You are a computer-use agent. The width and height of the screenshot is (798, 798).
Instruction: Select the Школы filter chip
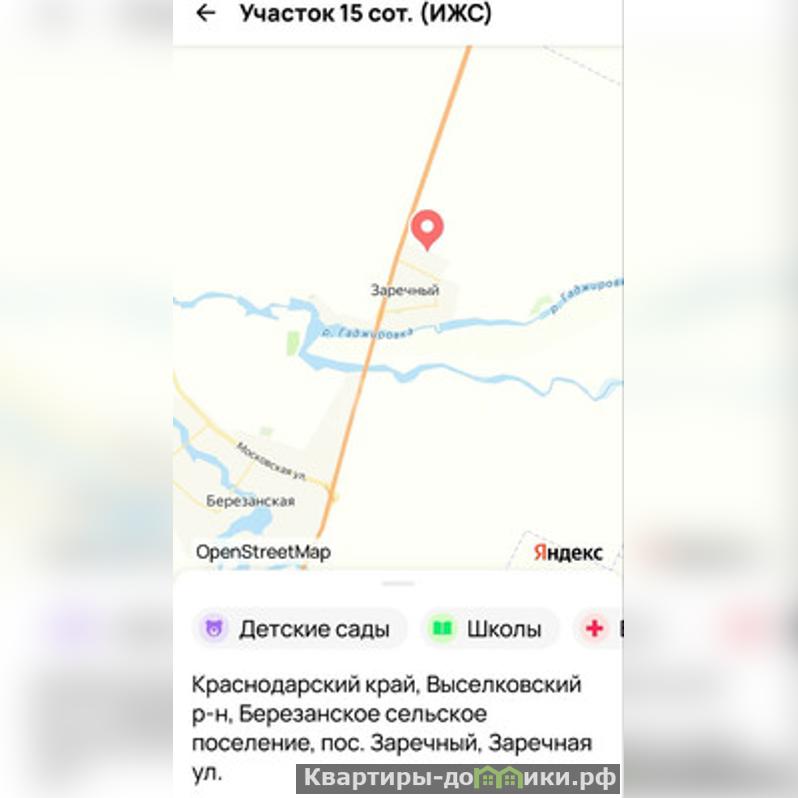coord(489,629)
